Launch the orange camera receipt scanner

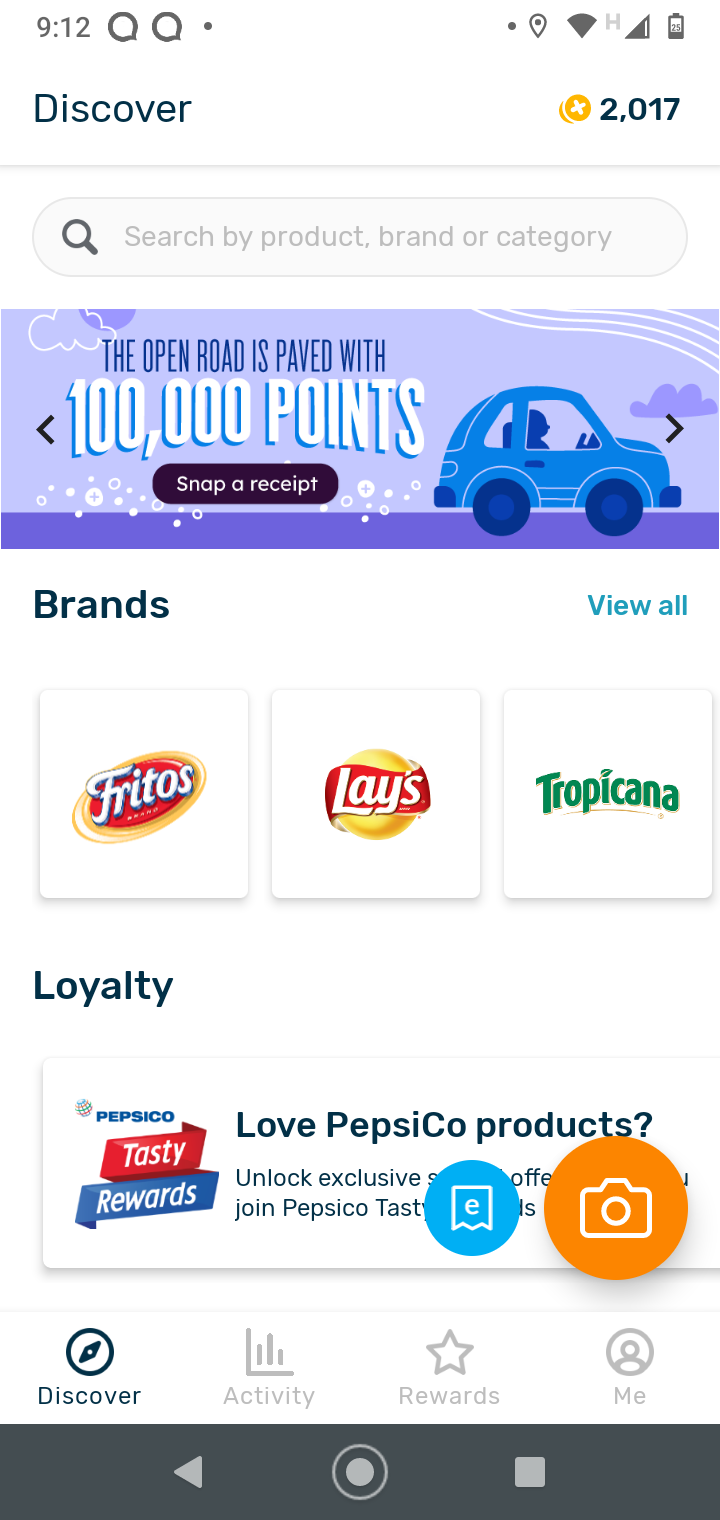point(616,1208)
